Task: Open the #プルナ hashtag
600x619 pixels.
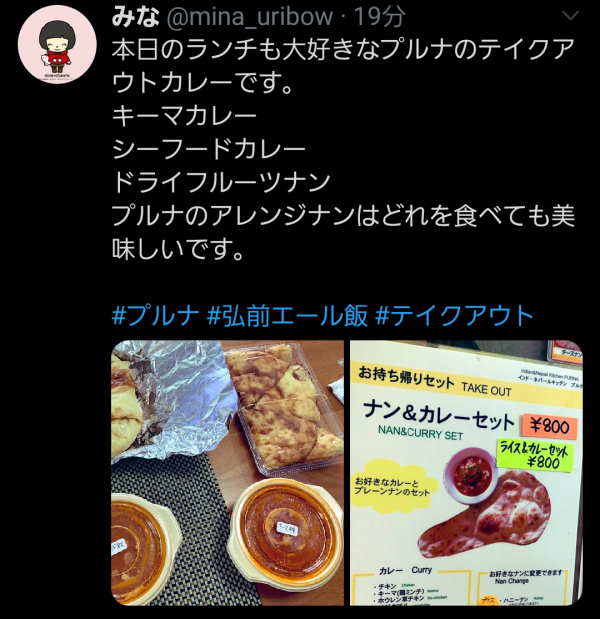Action: 154,316
